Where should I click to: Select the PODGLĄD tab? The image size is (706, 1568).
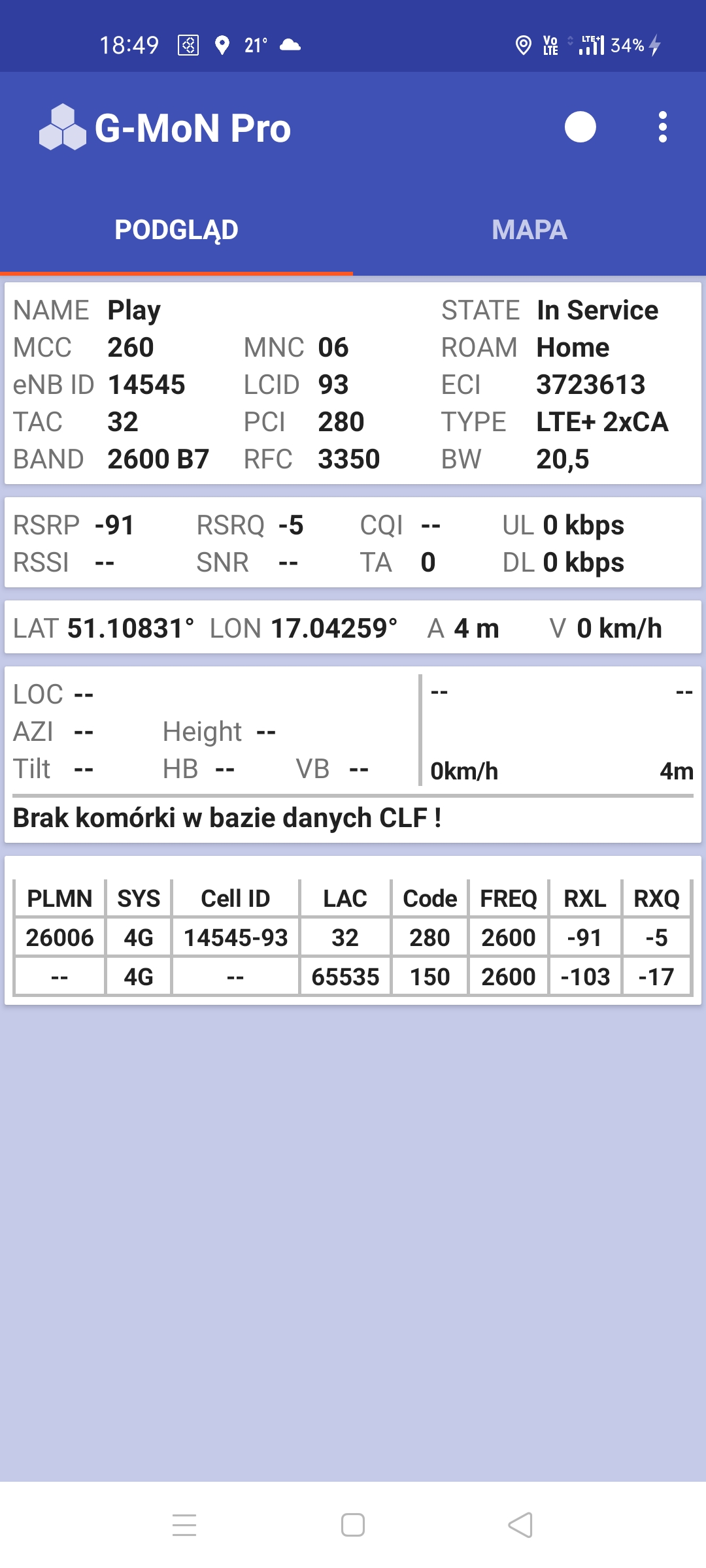[176, 230]
